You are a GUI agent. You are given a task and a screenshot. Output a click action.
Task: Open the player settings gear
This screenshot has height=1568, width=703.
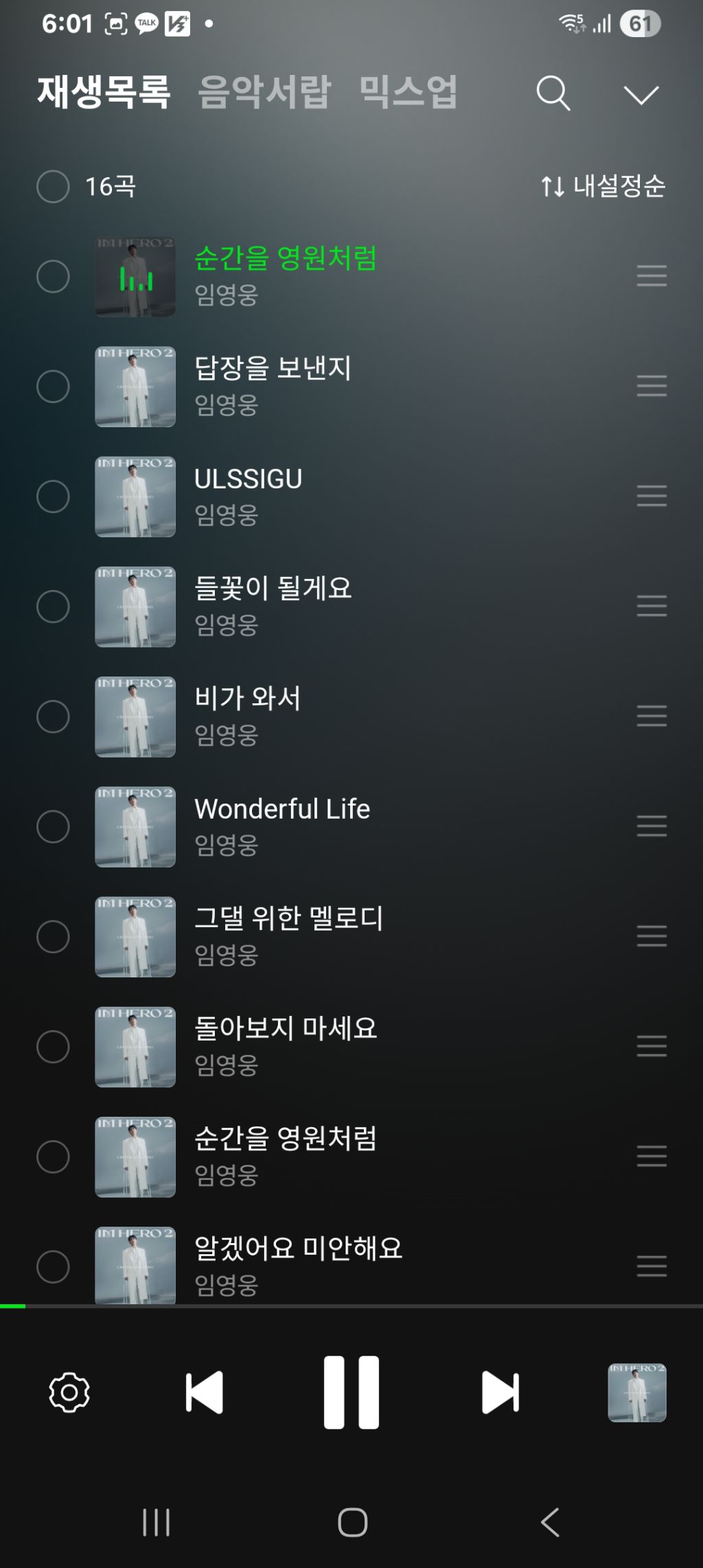click(x=69, y=1392)
